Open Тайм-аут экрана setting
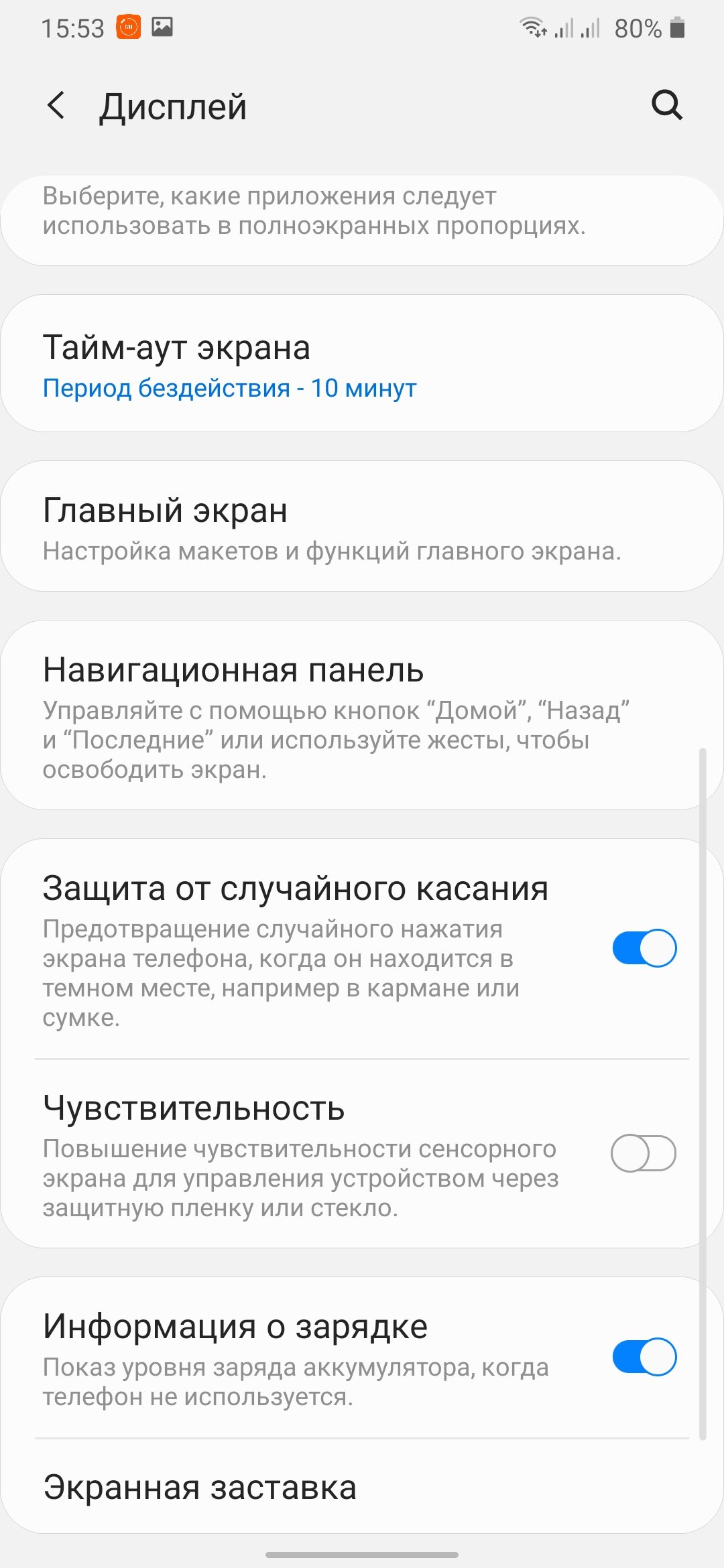This screenshot has height=1568, width=724. [x=362, y=363]
